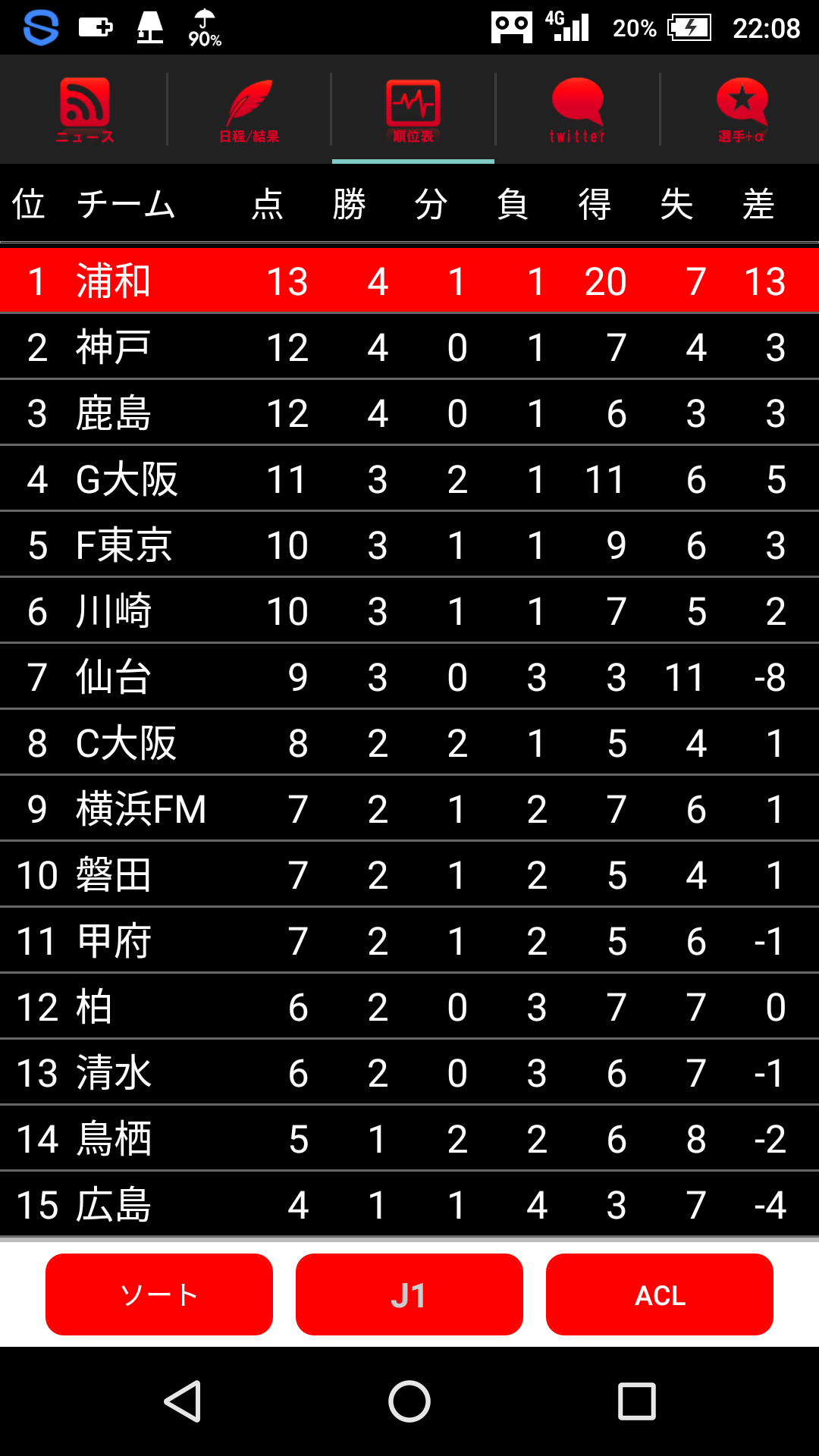Show the ACL standings
819x1456 pixels.
tap(660, 1294)
